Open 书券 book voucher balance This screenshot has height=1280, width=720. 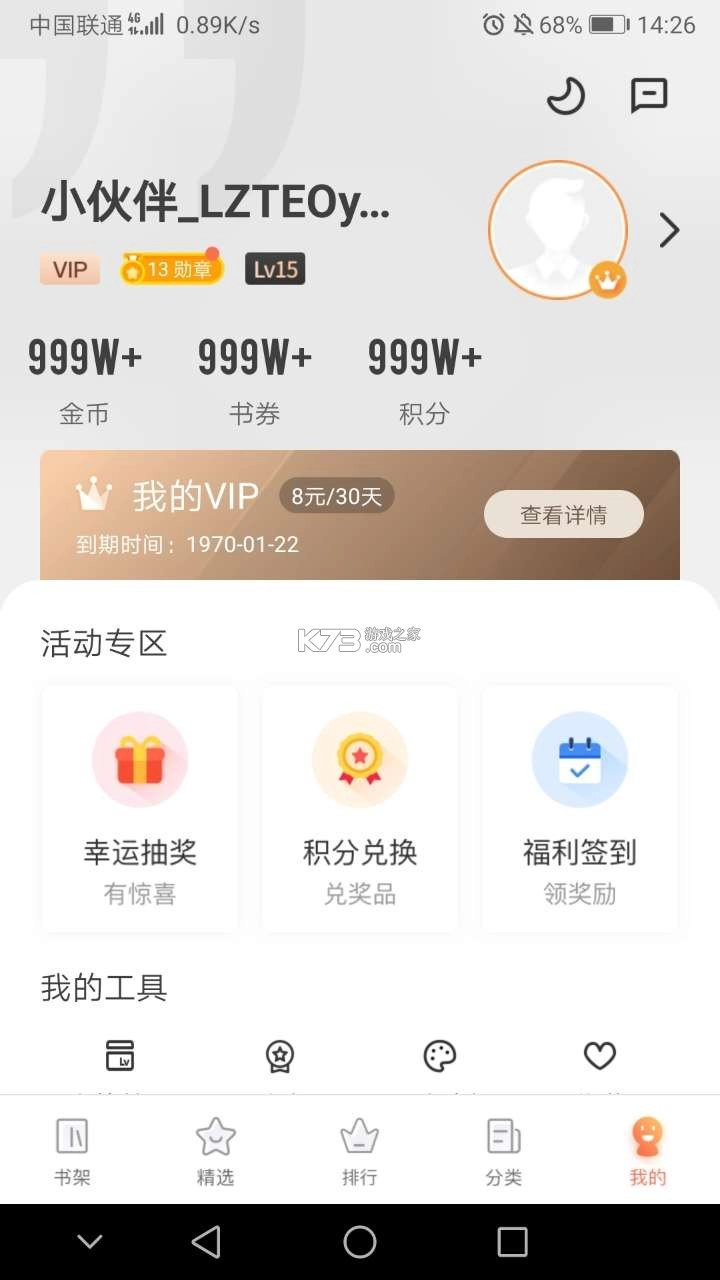pyautogui.click(x=254, y=380)
